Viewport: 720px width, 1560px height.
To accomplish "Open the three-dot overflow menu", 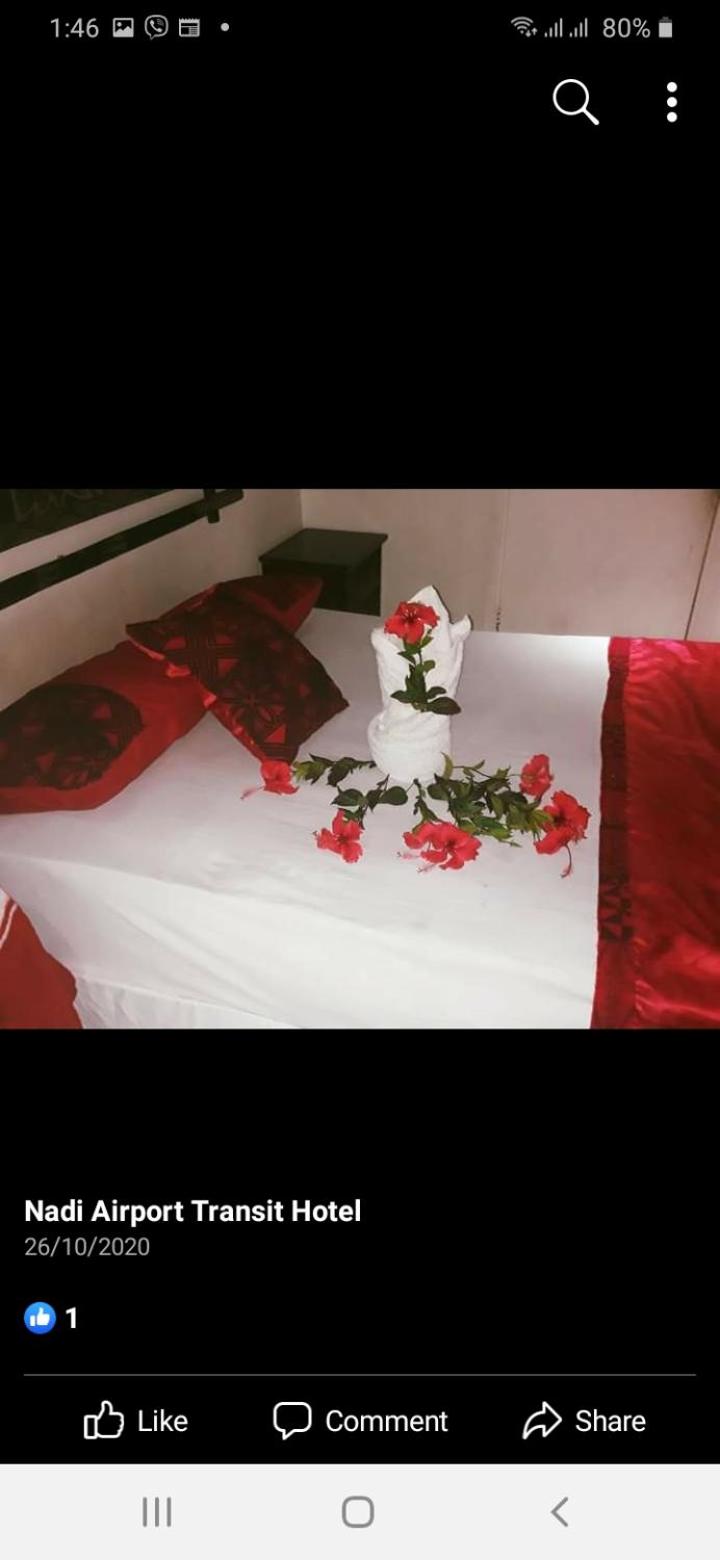I will click(x=671, y=102).
